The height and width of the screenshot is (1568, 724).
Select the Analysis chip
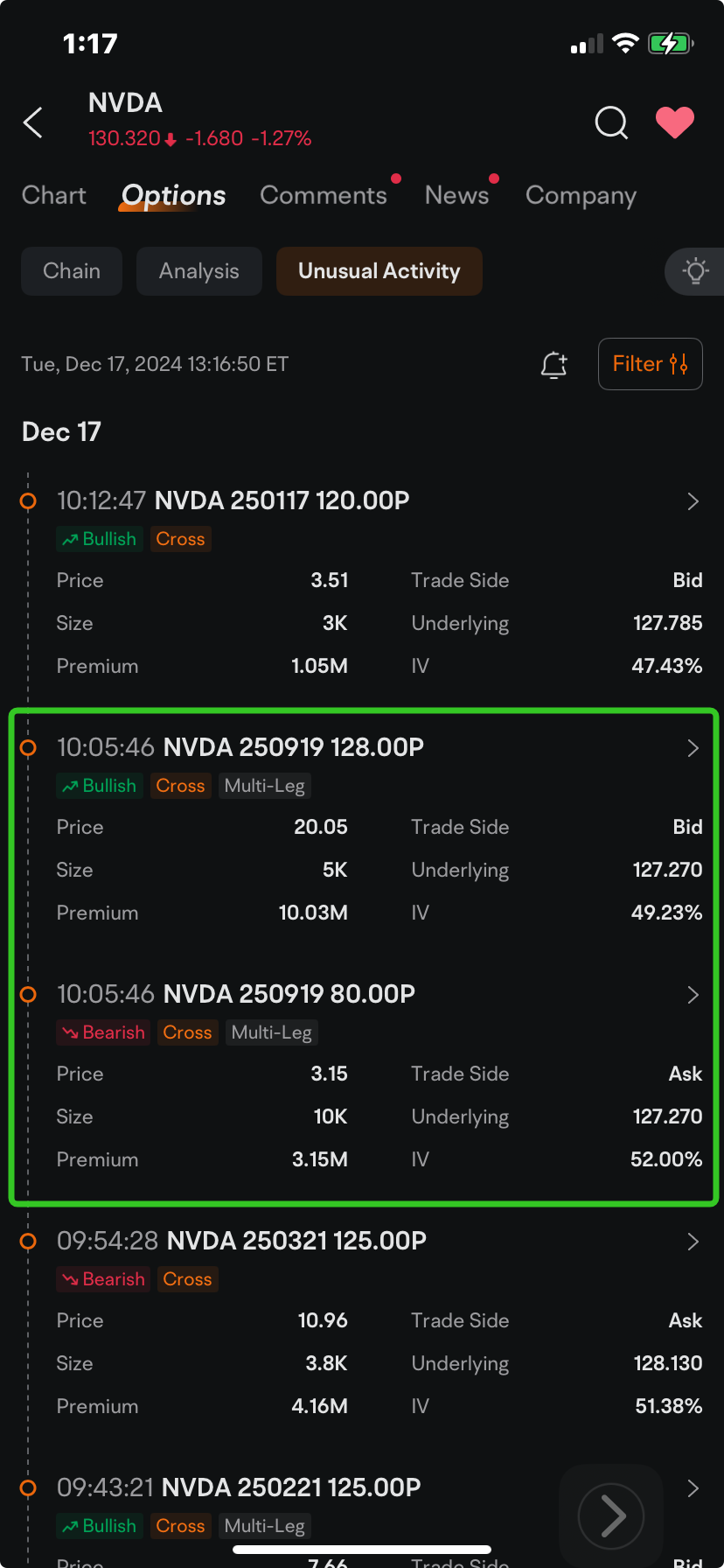pos(199,271)
